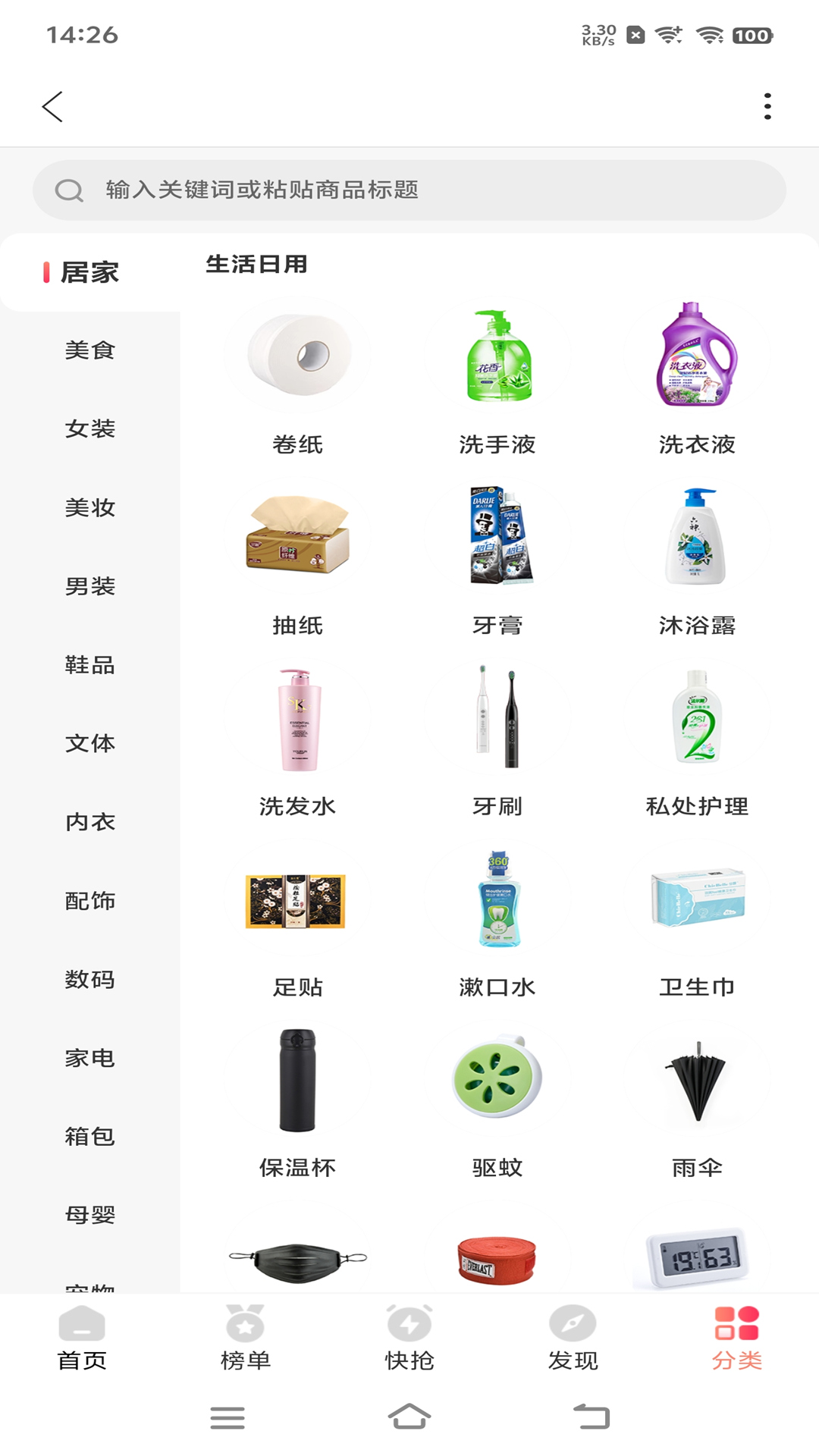This screenshot has width=819, height=1456.
Task: Switch to the 发现 tab
Action: [573, 1338]
